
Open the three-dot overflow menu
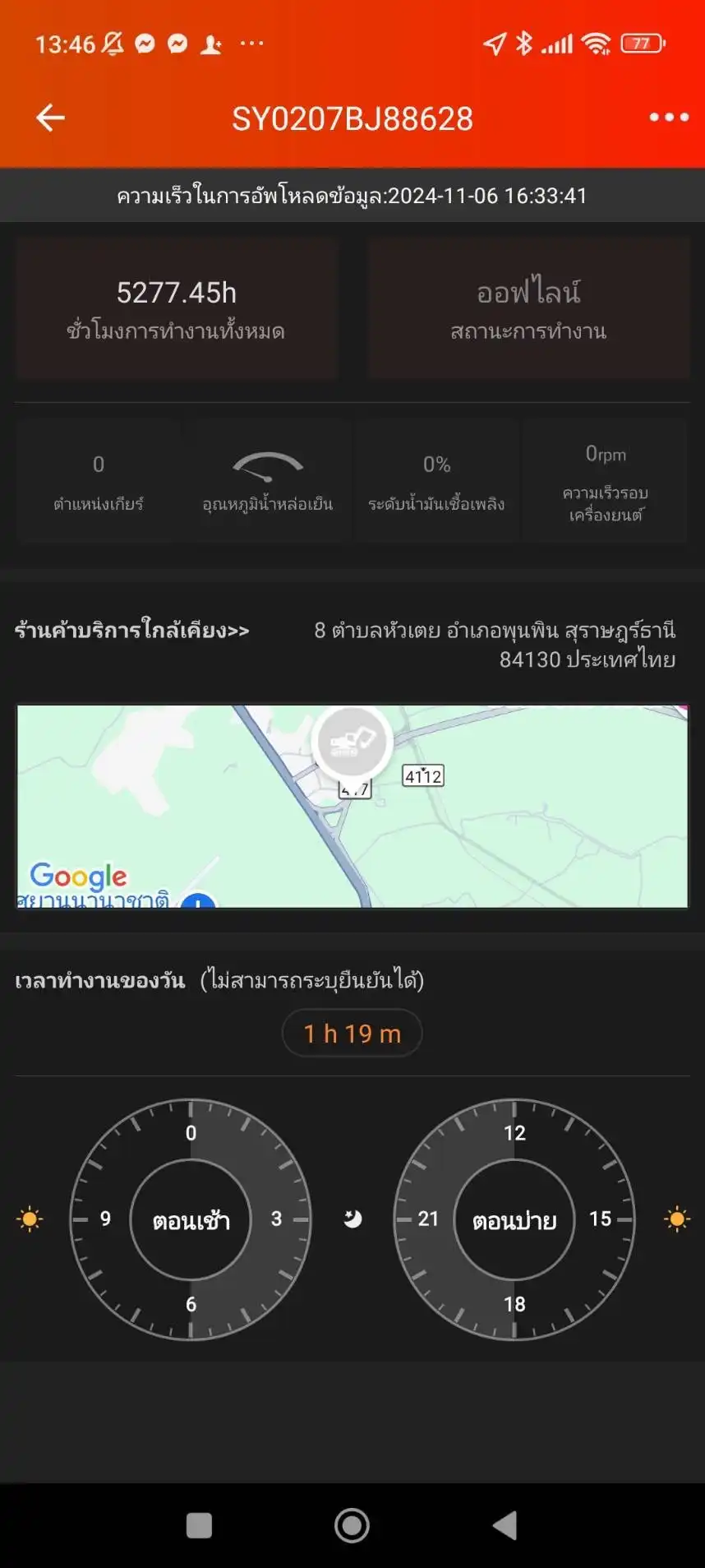(x=668, y=118)
